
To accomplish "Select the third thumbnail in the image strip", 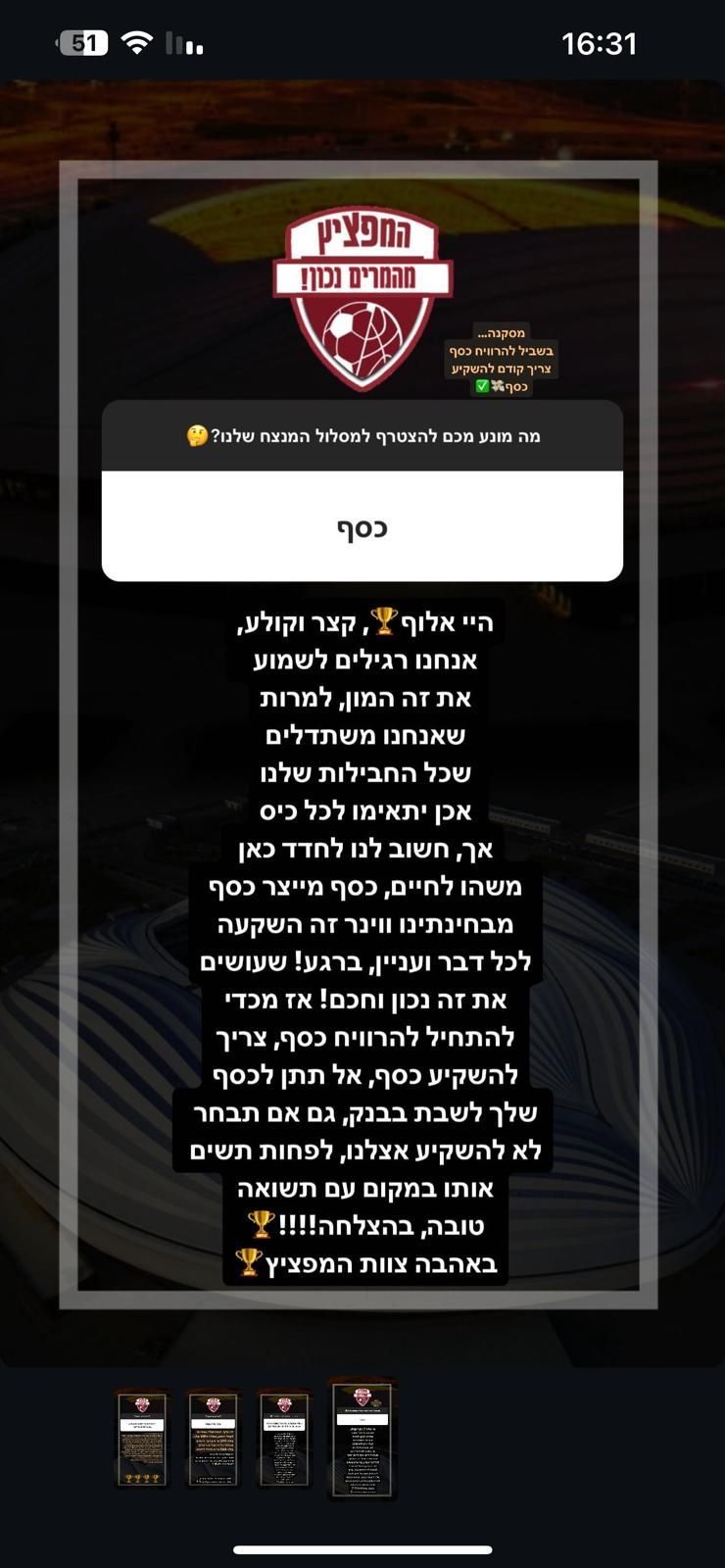I will tap(284, 1438).
